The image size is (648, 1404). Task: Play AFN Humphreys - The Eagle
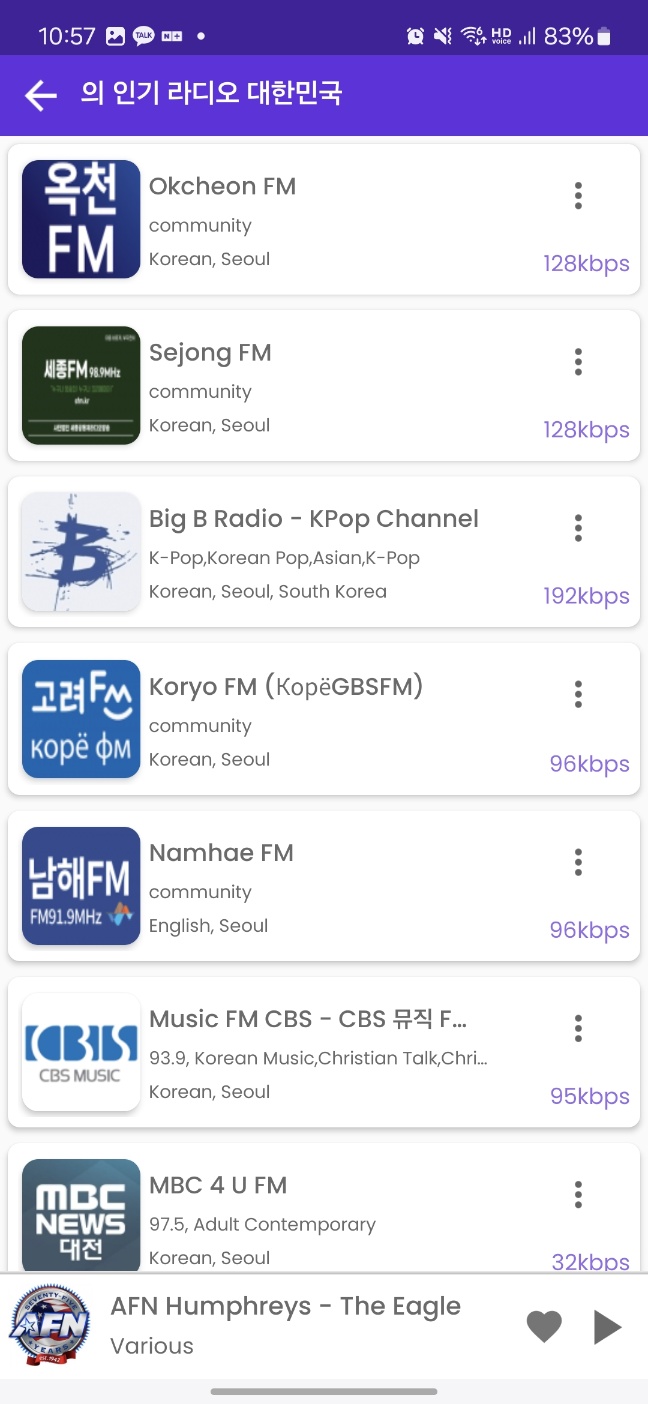[x=607, y=1327]
